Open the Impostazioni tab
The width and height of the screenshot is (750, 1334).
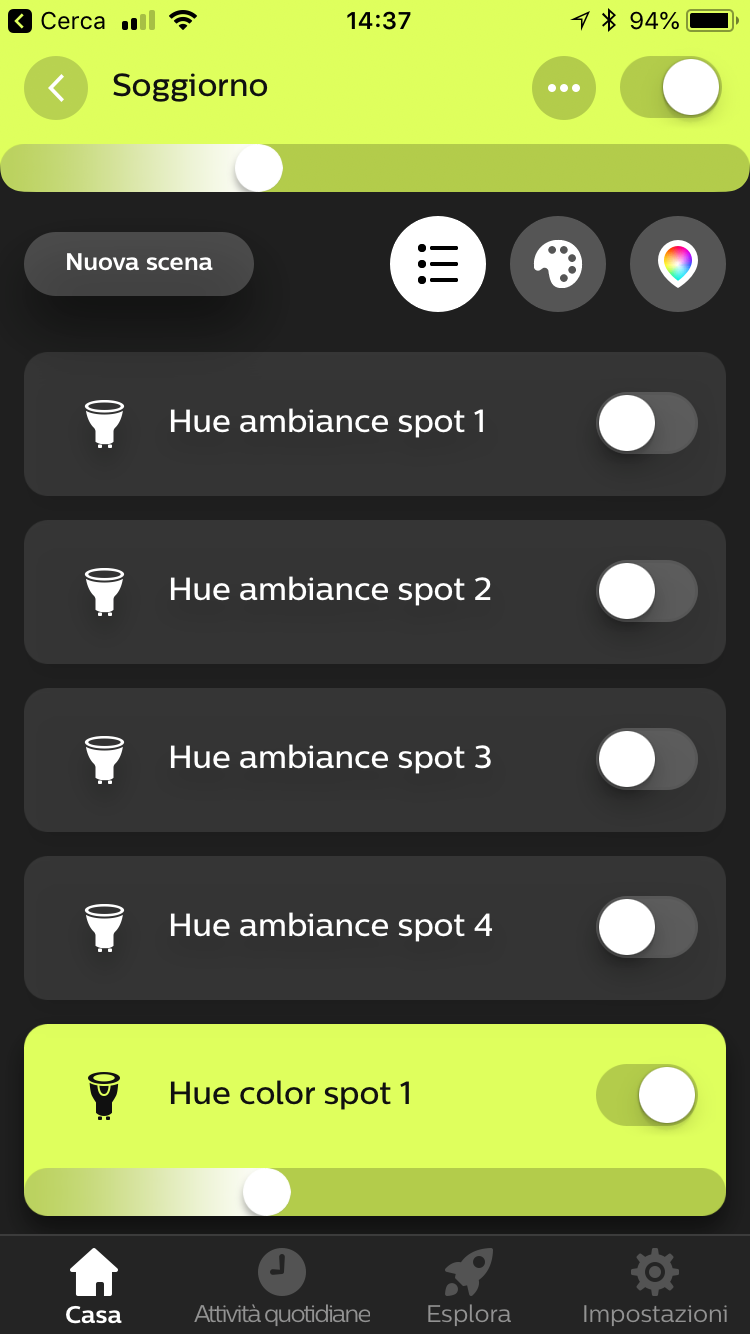pyautogui.click(x=655, y=1288)
